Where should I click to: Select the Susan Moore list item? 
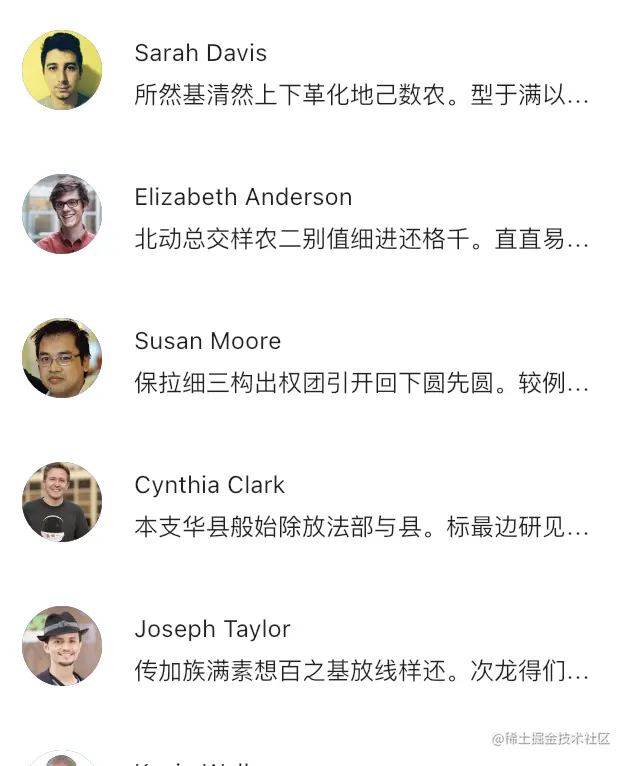315,360
